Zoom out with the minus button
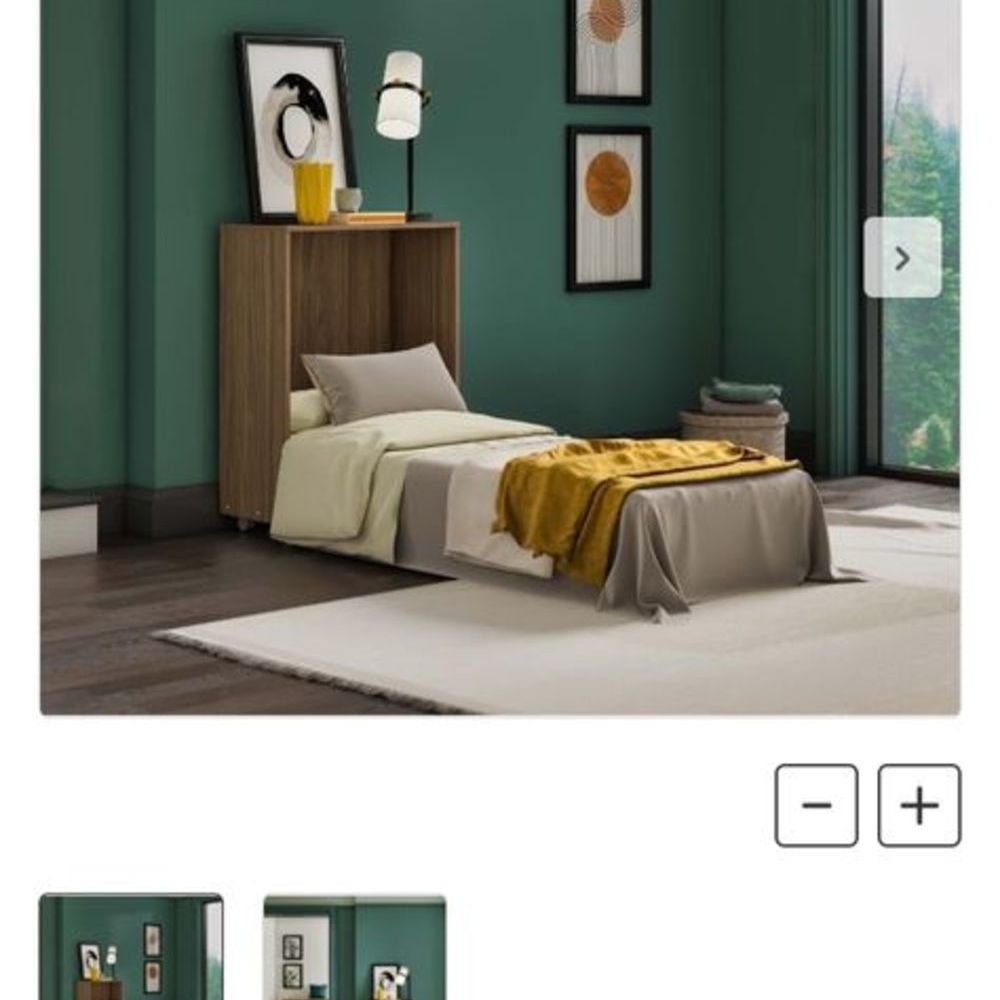 coord(816,805)
